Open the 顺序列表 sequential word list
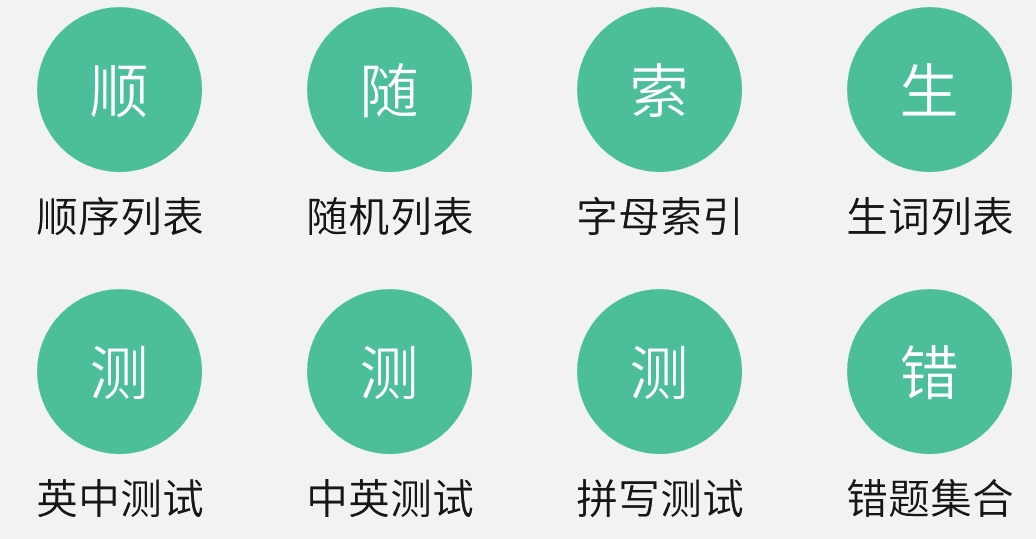1036x539 pixels. [119, 90]
